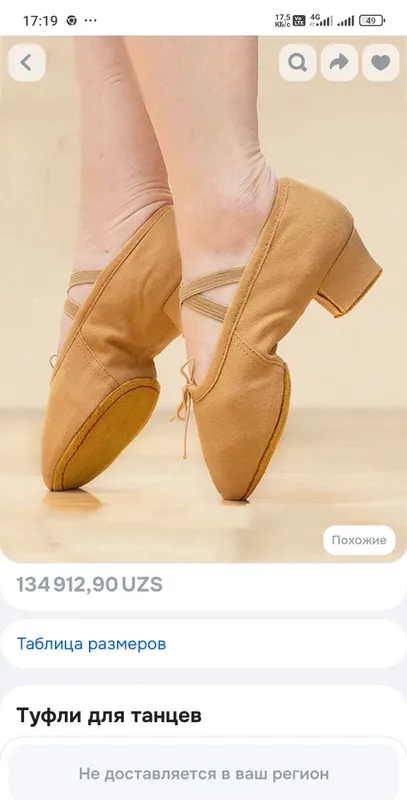Share this dance shoes product
The width and height of the screenshot is (407, 800).
click(339, 63)
